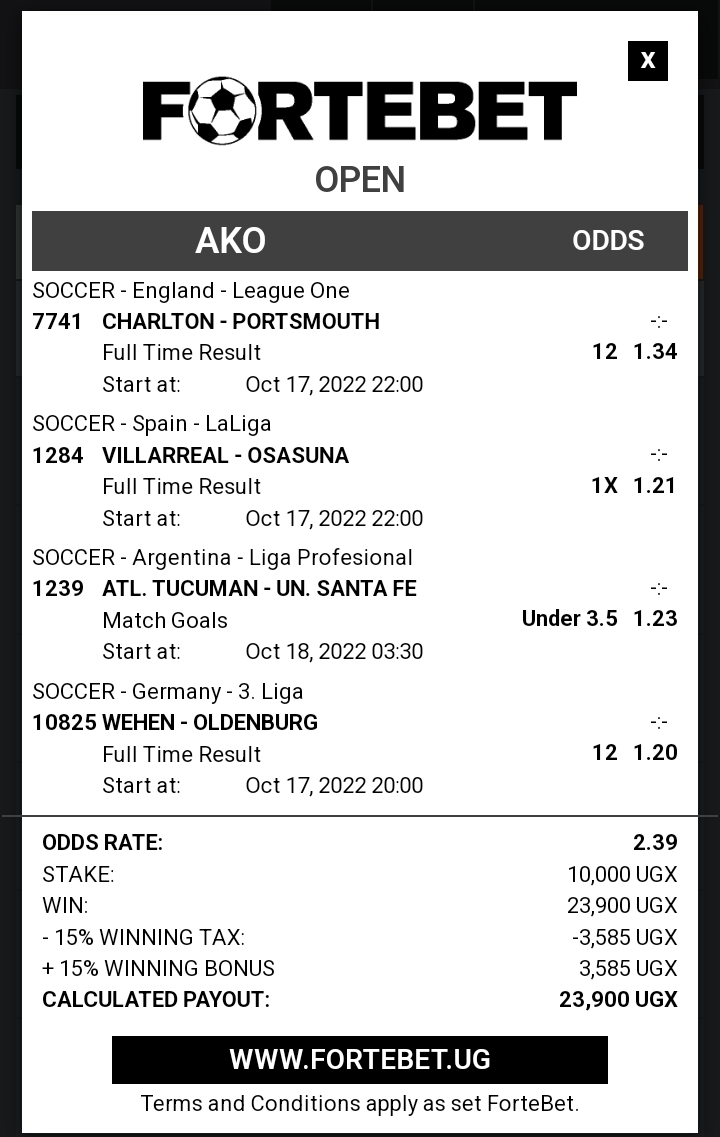The height and width of the screenshot is (1137, 720).
Task: Open the WWW.FORTEBET.UG link
Action: pos(360,1060)
